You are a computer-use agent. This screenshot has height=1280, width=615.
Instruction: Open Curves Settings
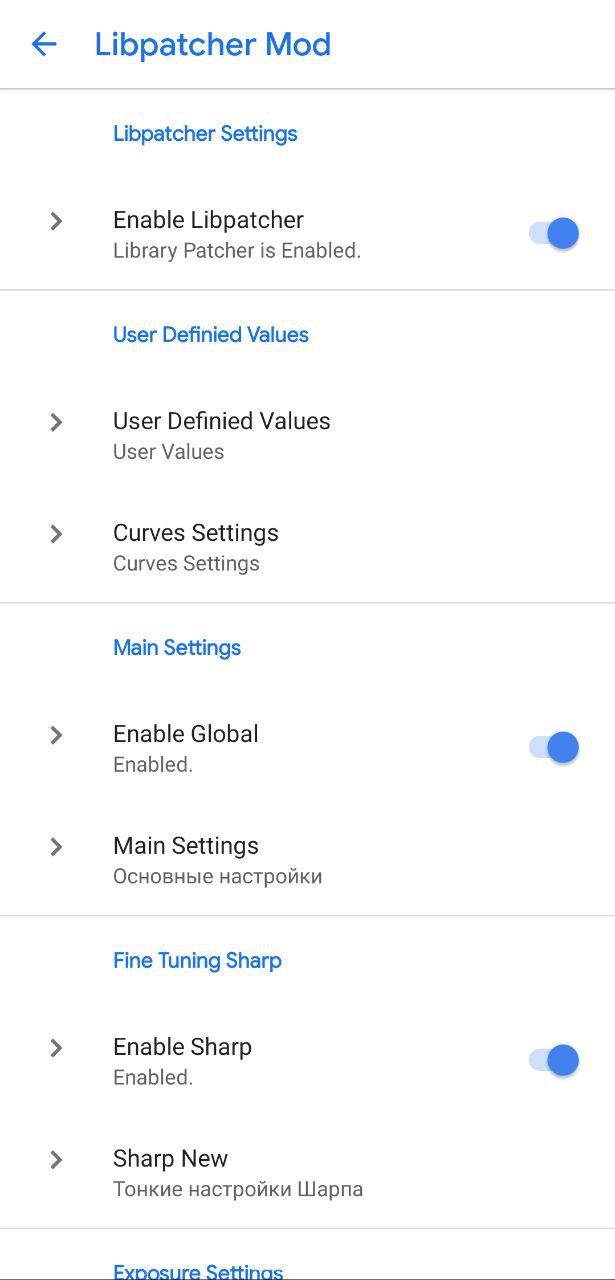(x=307, y=547)
